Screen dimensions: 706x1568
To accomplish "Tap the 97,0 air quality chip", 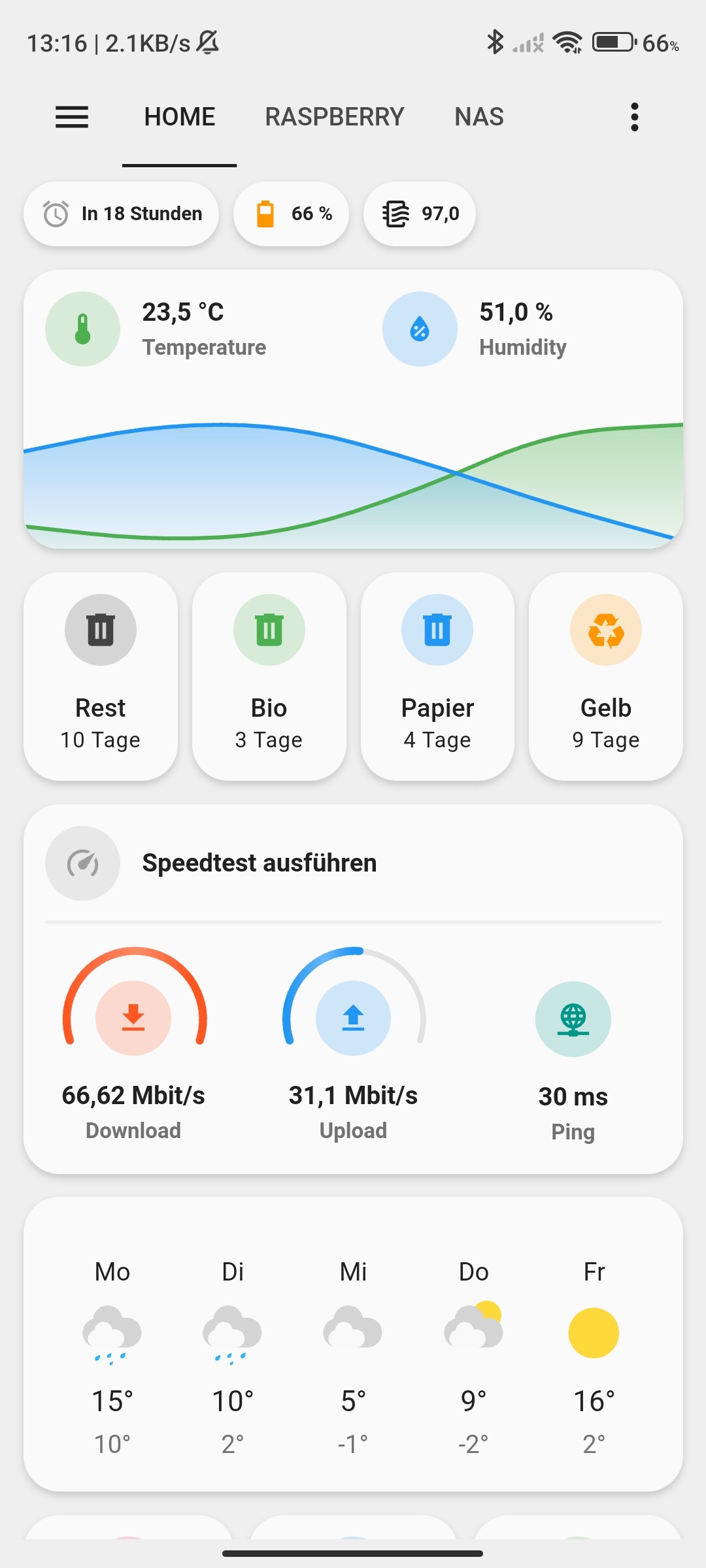I will pos(420,214).
